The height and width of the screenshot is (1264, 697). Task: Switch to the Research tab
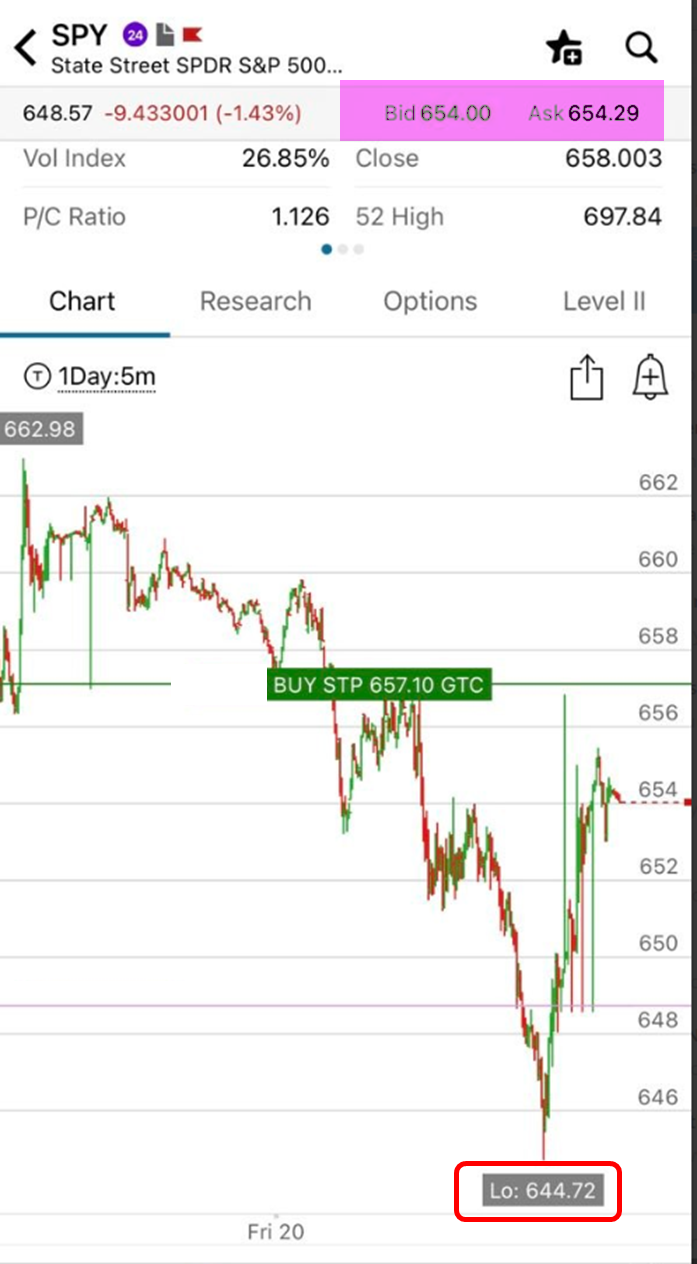coord(255,302)
